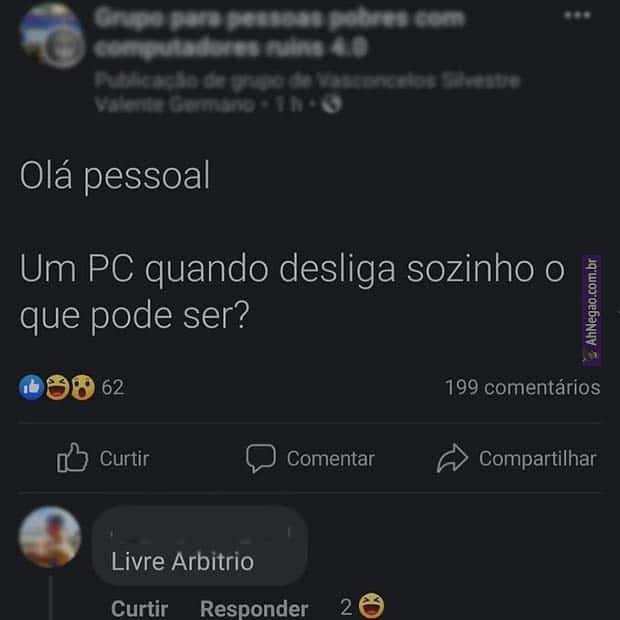View reactions on the Livre Arbitrio comment

(362, 605)
